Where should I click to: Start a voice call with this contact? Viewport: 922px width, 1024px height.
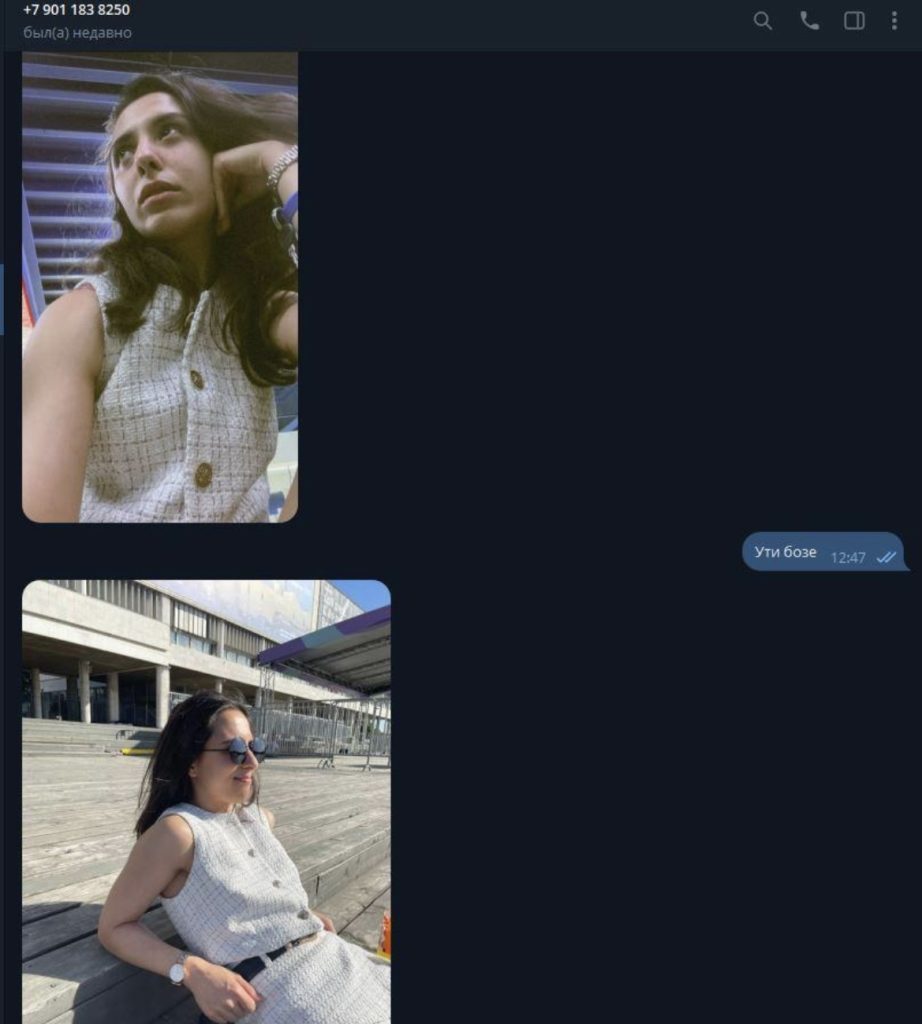[809, 21]
